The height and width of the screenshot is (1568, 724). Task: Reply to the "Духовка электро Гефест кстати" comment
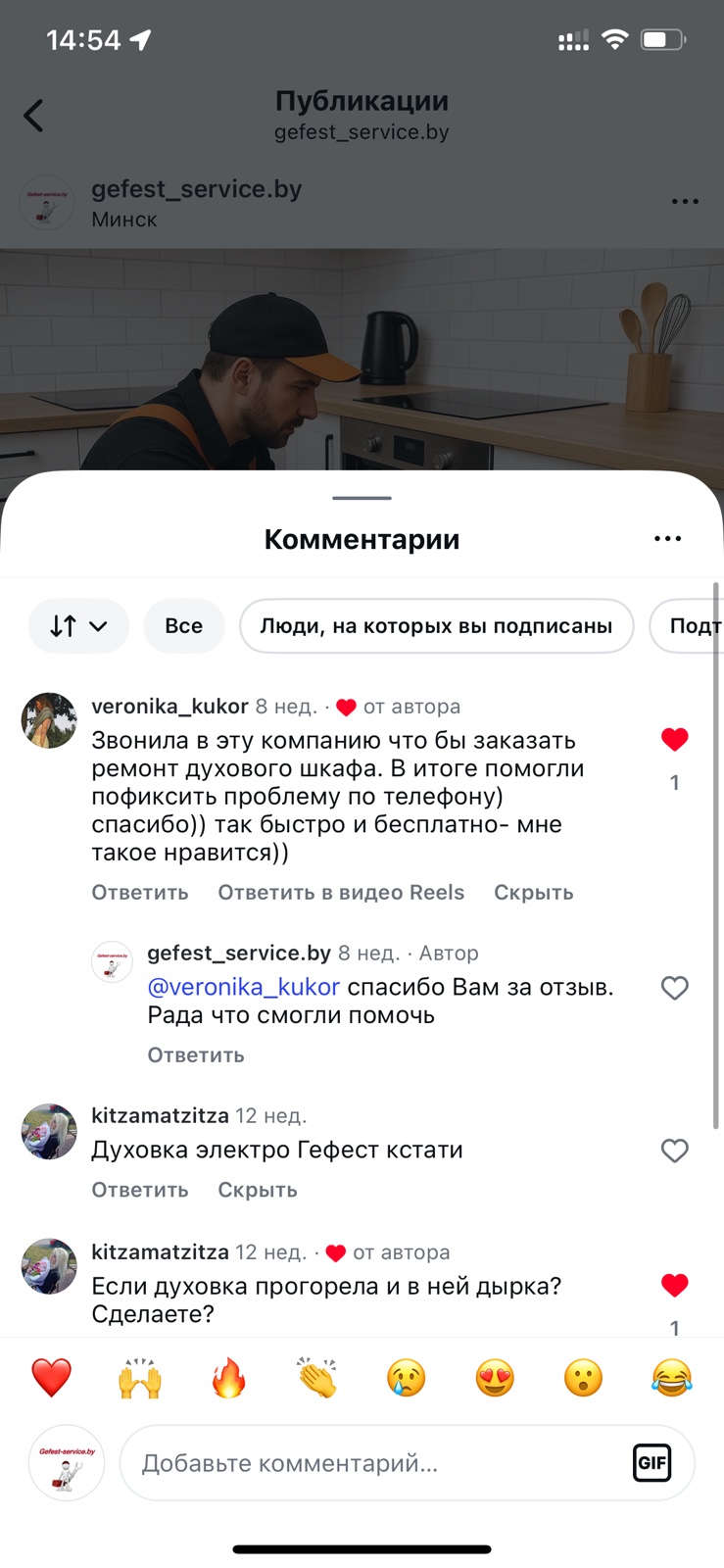tap(140, 1190)
